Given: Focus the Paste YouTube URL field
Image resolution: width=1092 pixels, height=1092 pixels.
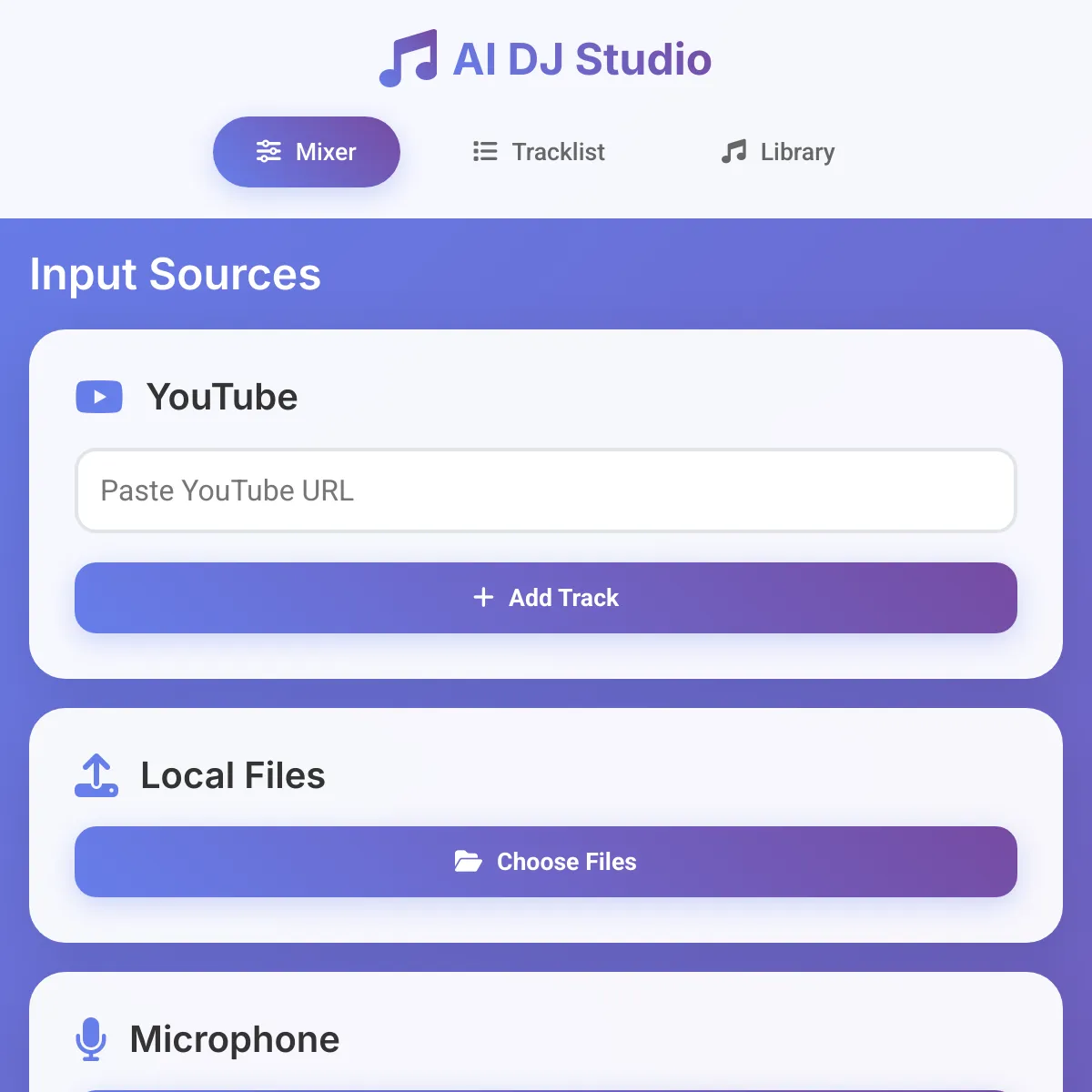Looking at the screenshot, I should tap(545, 490).
